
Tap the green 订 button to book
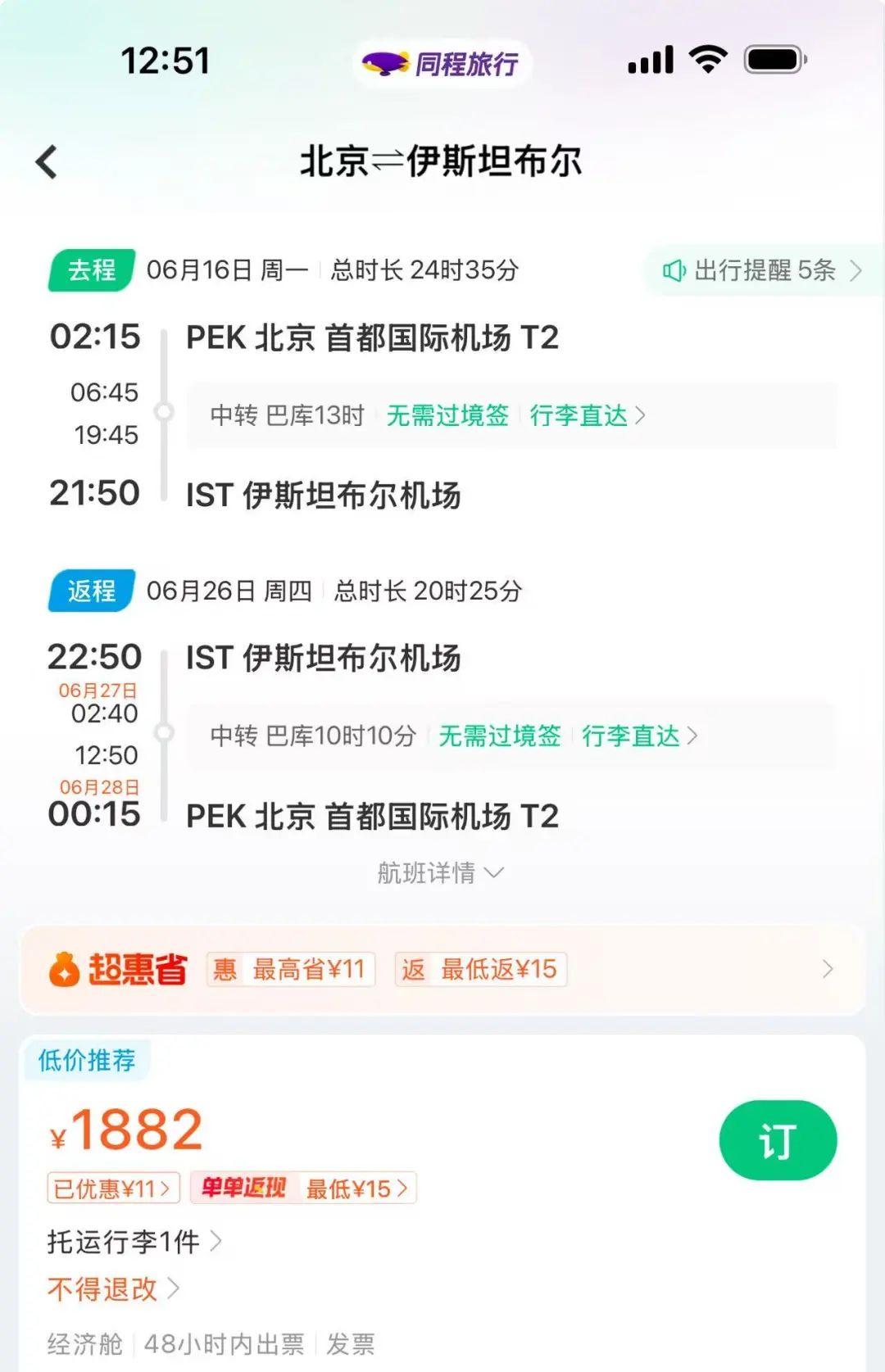tap(778, 1140)
